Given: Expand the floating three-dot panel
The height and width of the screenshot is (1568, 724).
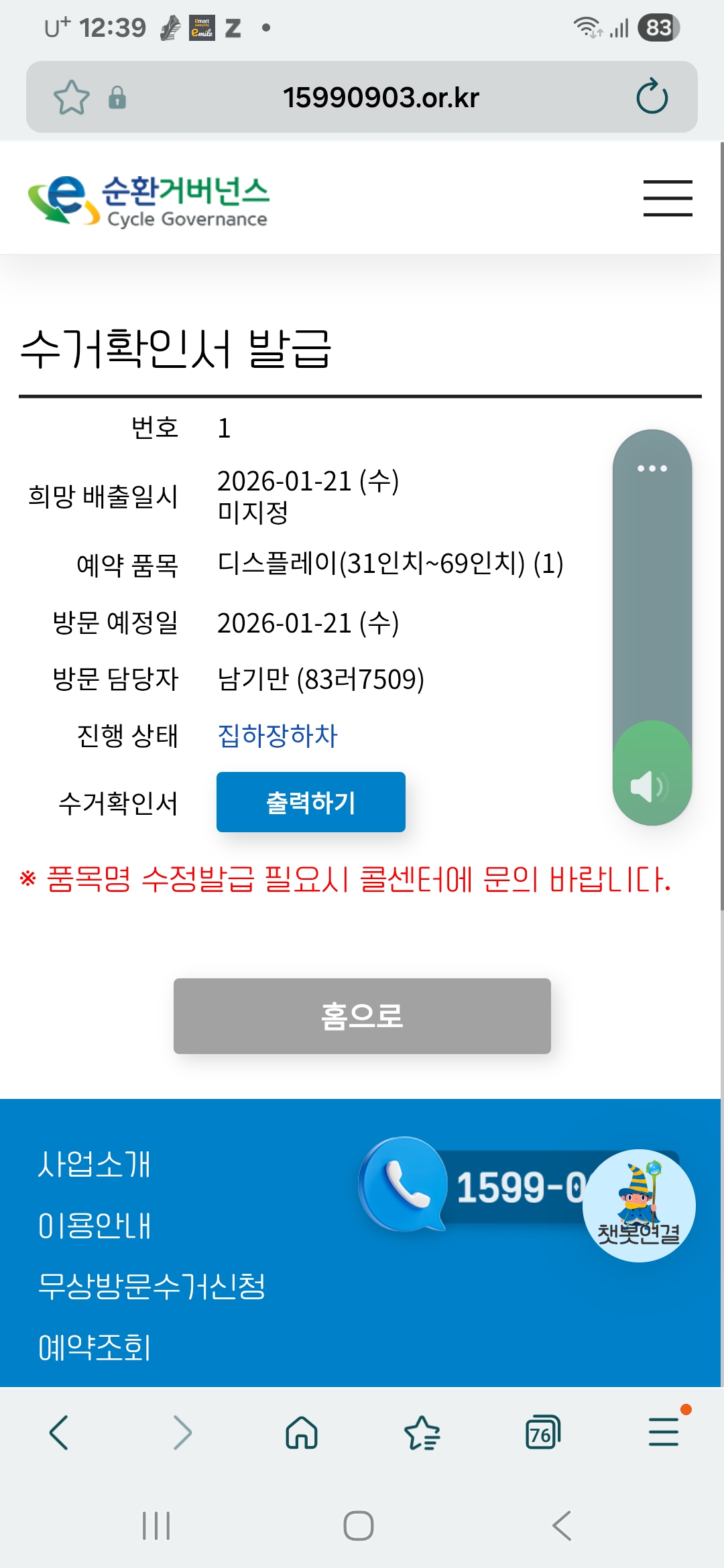Looking at the screenshot, I should click(652, 468).
